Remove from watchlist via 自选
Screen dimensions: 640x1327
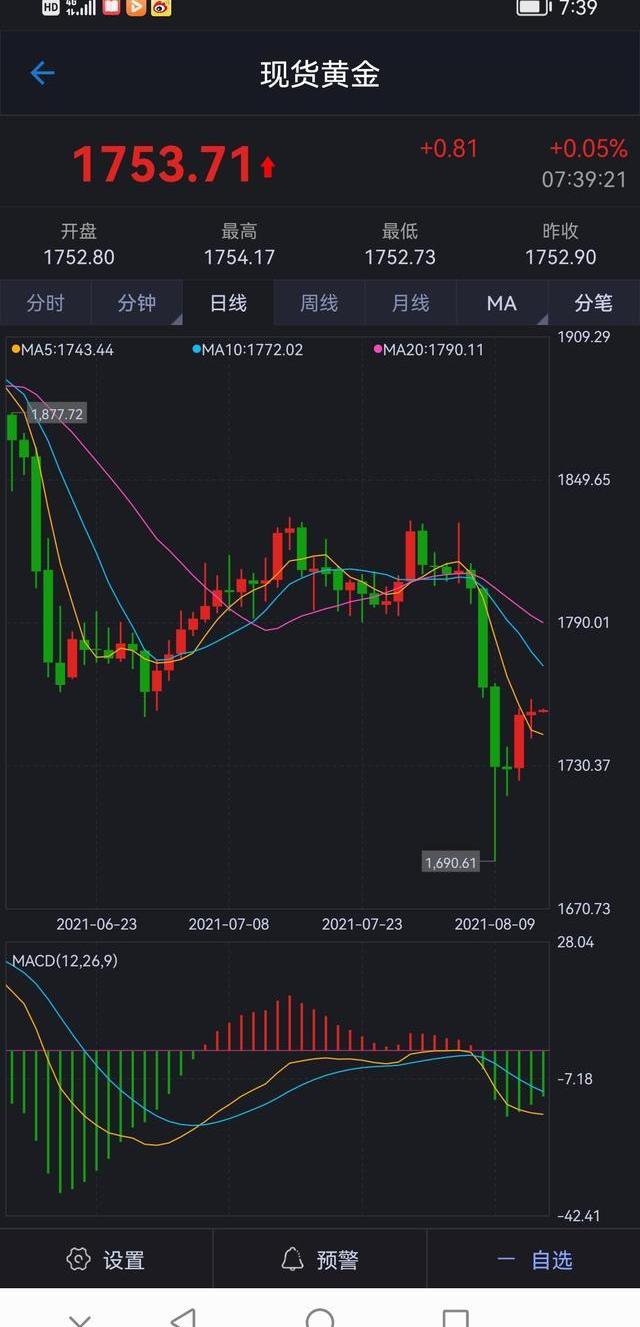534,1260
